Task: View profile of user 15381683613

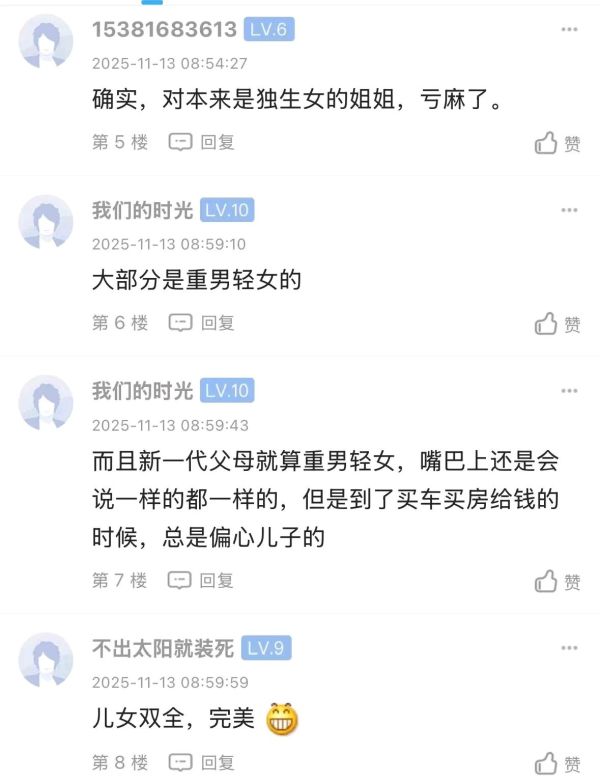Action: pos(164,30)
